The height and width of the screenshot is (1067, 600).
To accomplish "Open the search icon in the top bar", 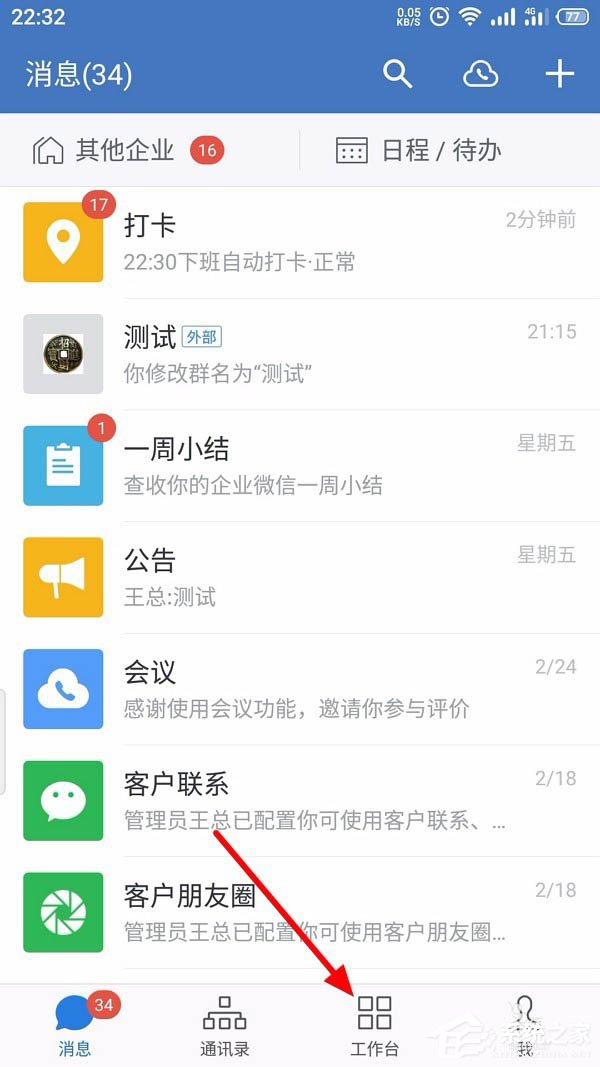I will coord(398,75).
